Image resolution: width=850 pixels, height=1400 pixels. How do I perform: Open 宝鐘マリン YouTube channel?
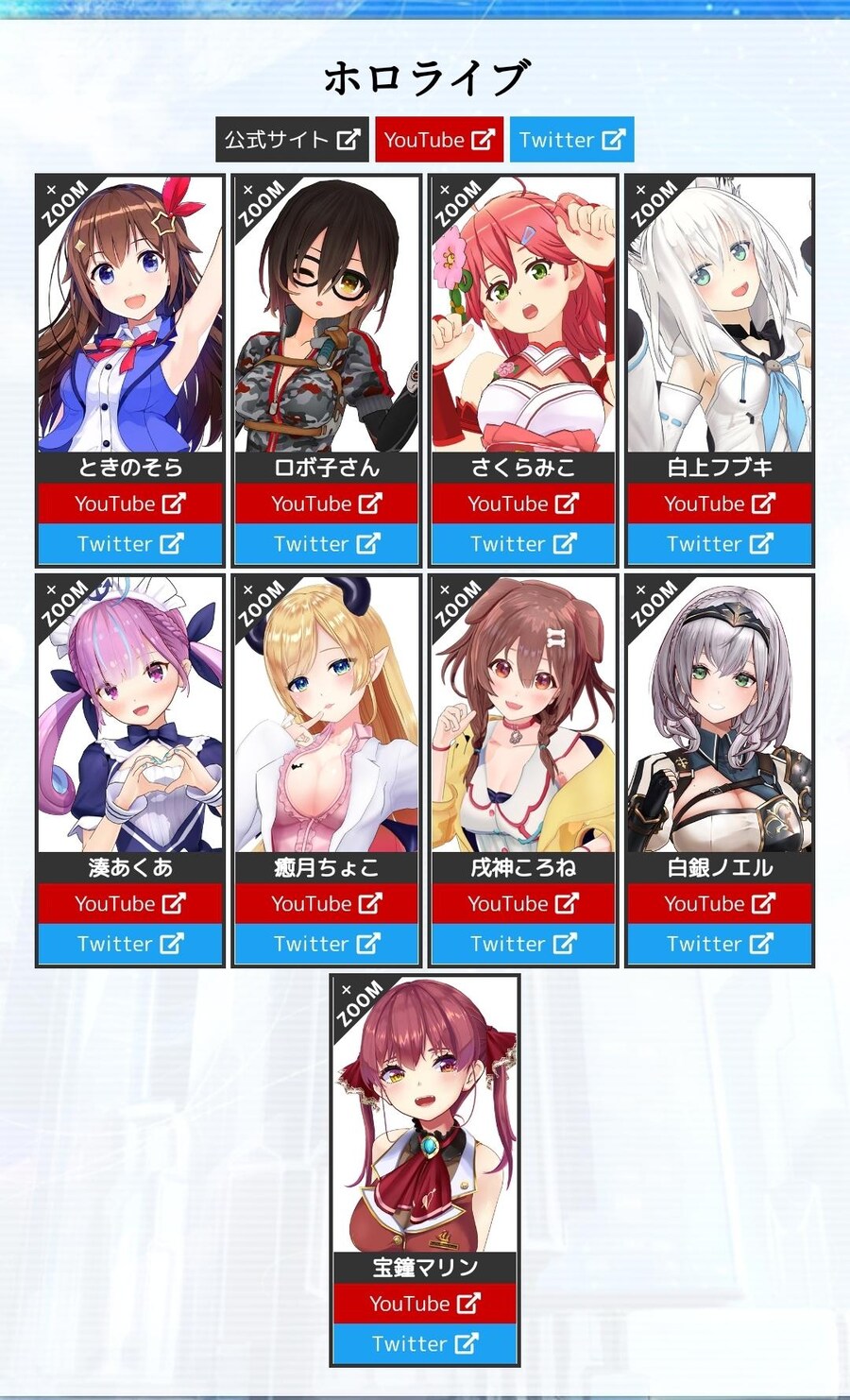click(425, 1304)
